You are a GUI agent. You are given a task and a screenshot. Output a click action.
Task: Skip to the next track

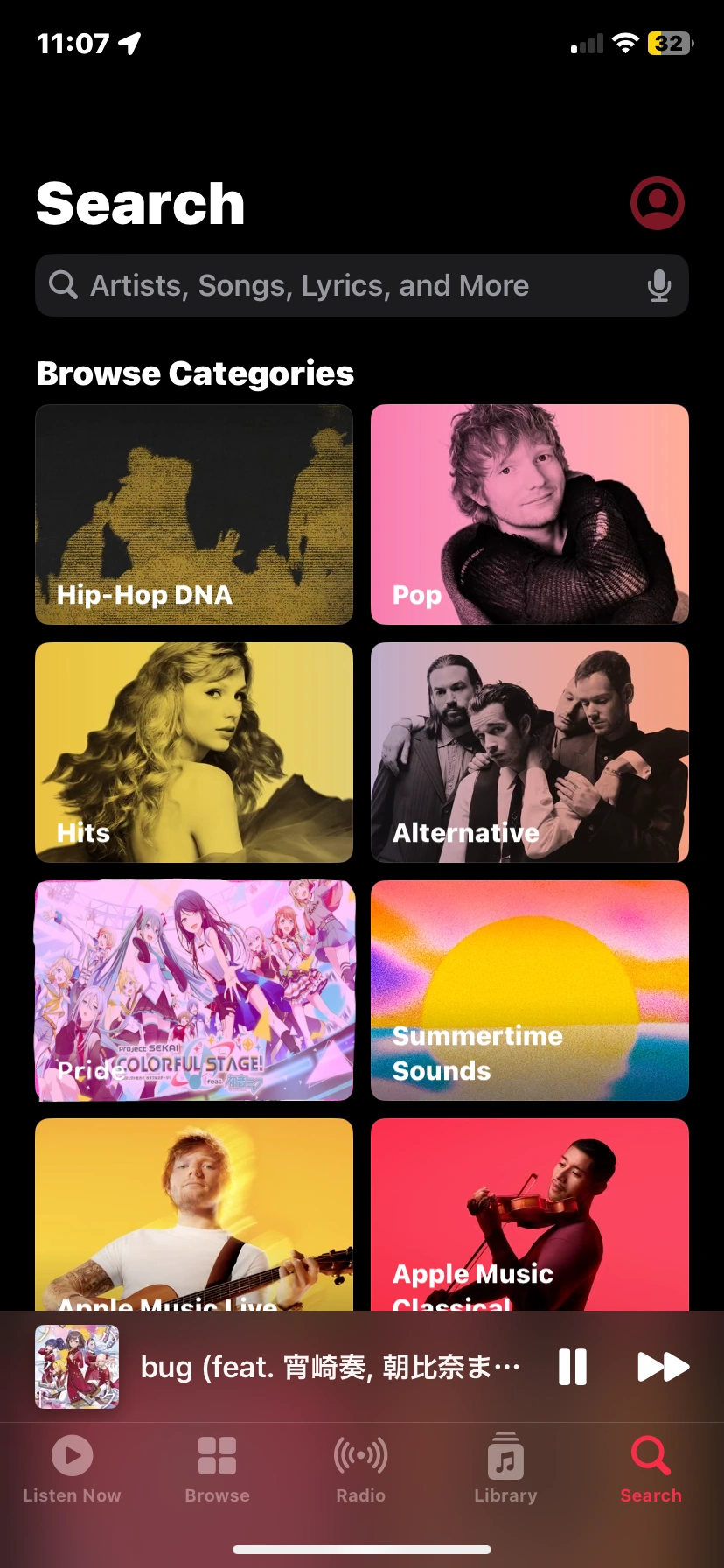(x=664, y=1367)
